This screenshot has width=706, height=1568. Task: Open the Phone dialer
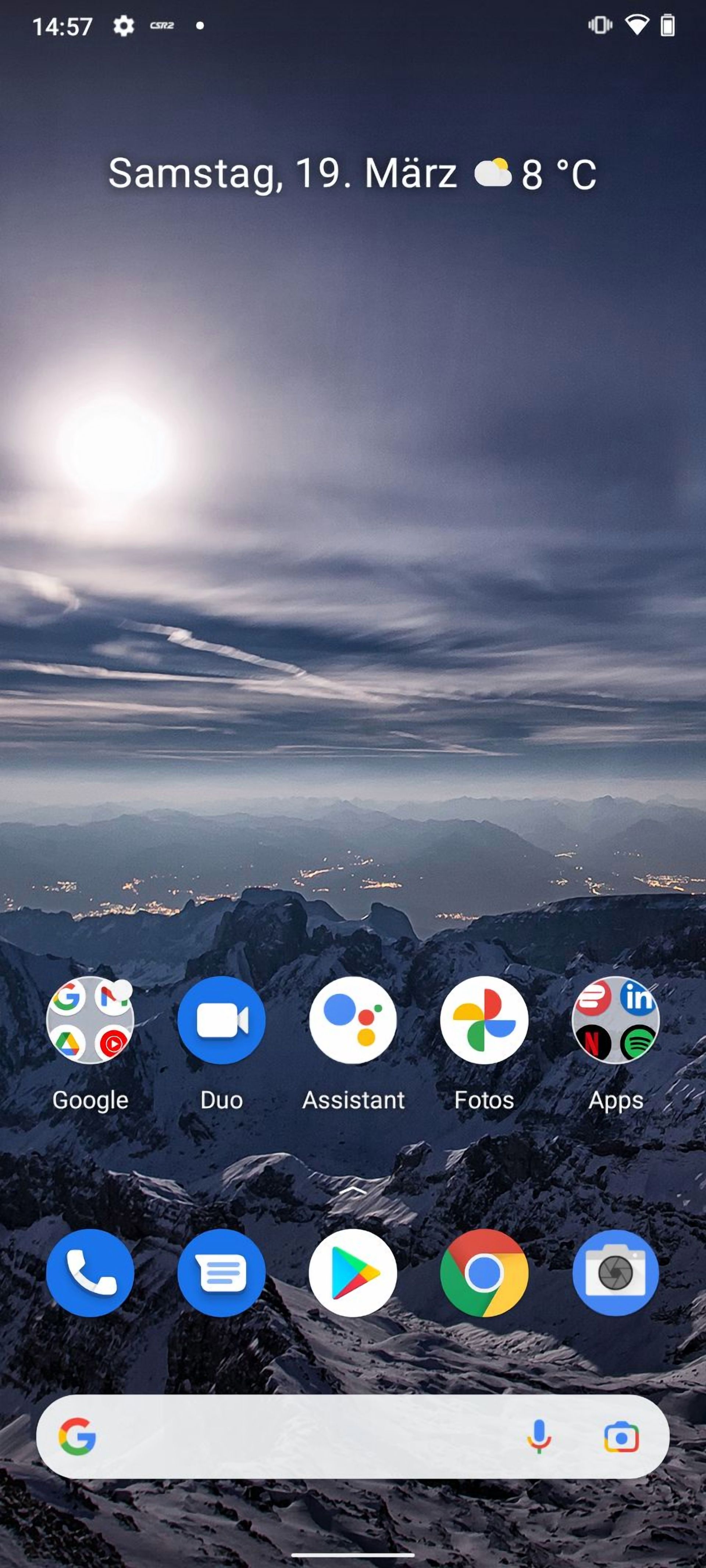90,1273
